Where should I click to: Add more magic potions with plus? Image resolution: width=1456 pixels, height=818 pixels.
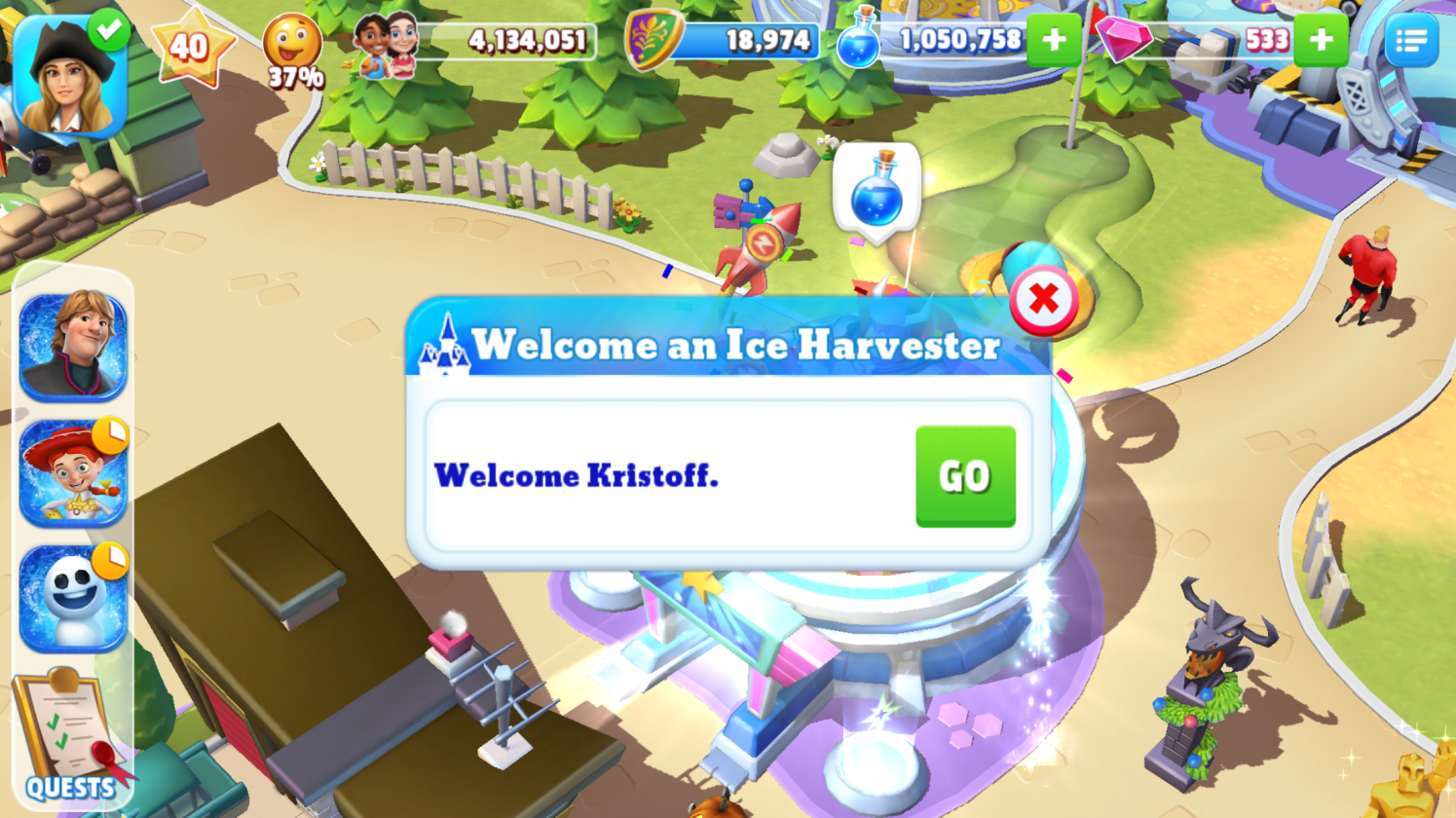point(1054,40)
